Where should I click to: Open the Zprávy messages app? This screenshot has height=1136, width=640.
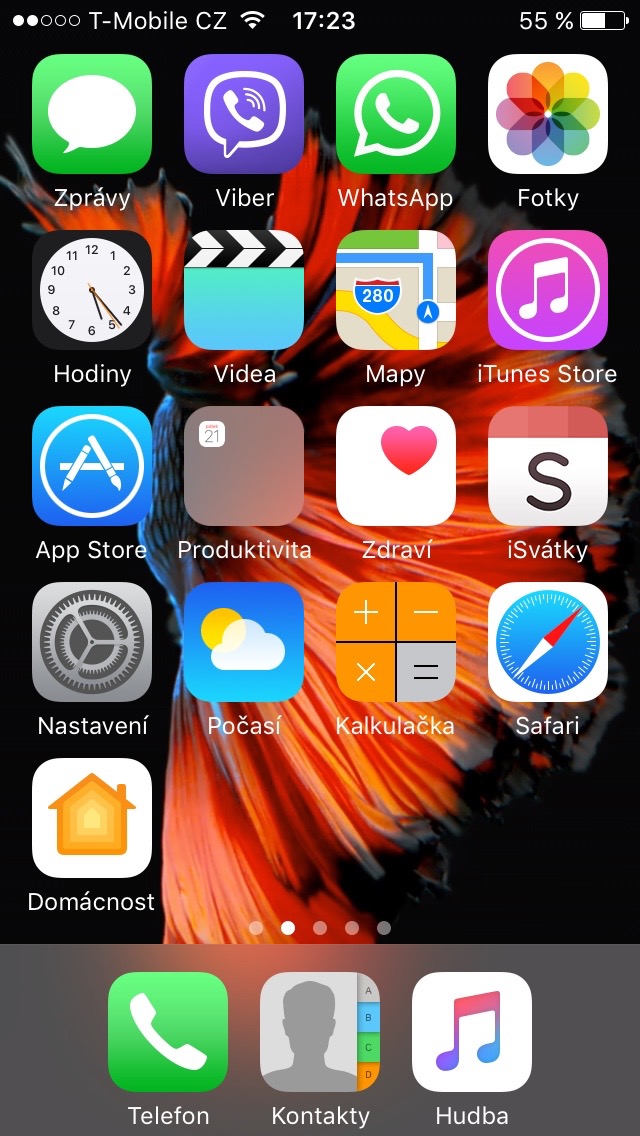(x=92, y=114)
